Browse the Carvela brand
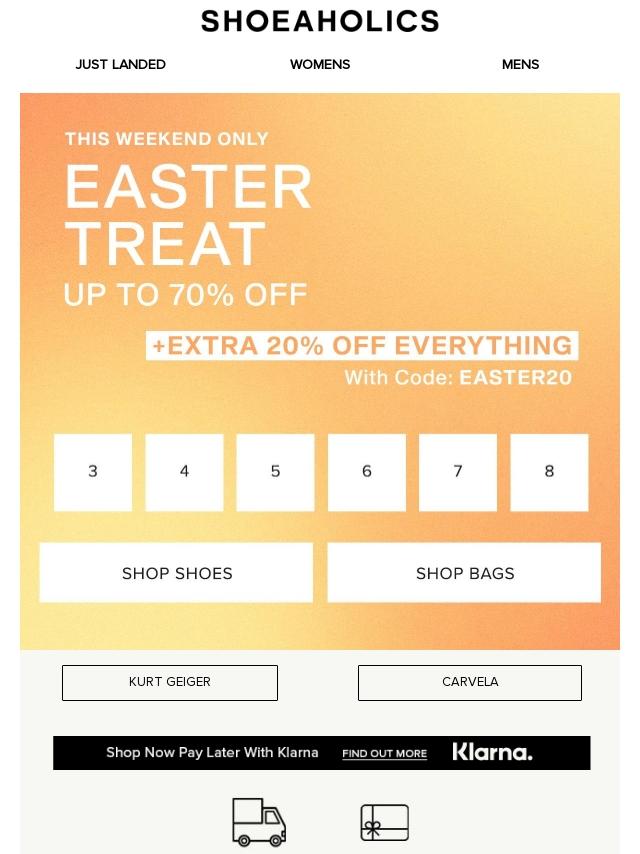This screenshot has width=640, height=854. (x=470, y=683)
